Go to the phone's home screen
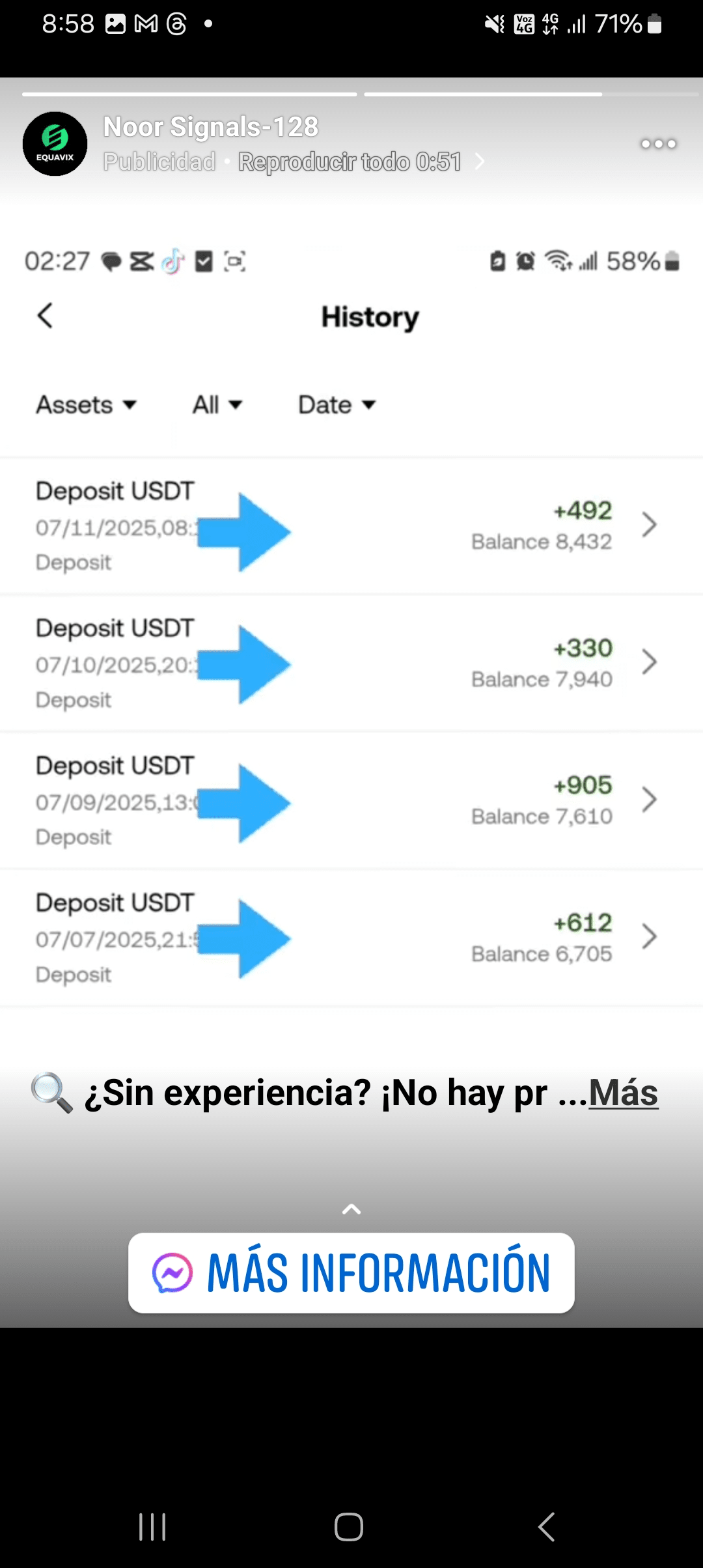Viewport: 703px width, 1568px height. [x=349, y=1527]
